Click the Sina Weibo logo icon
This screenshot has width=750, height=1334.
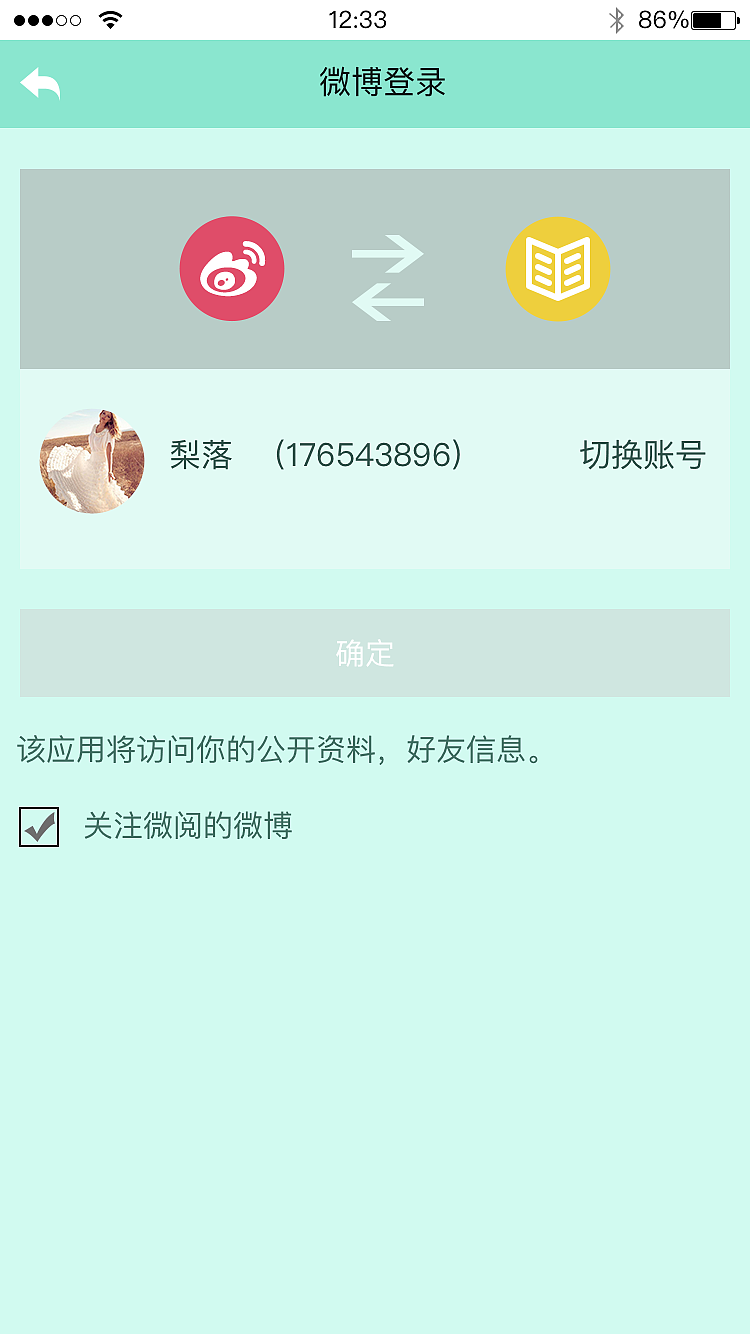[232, 268]
